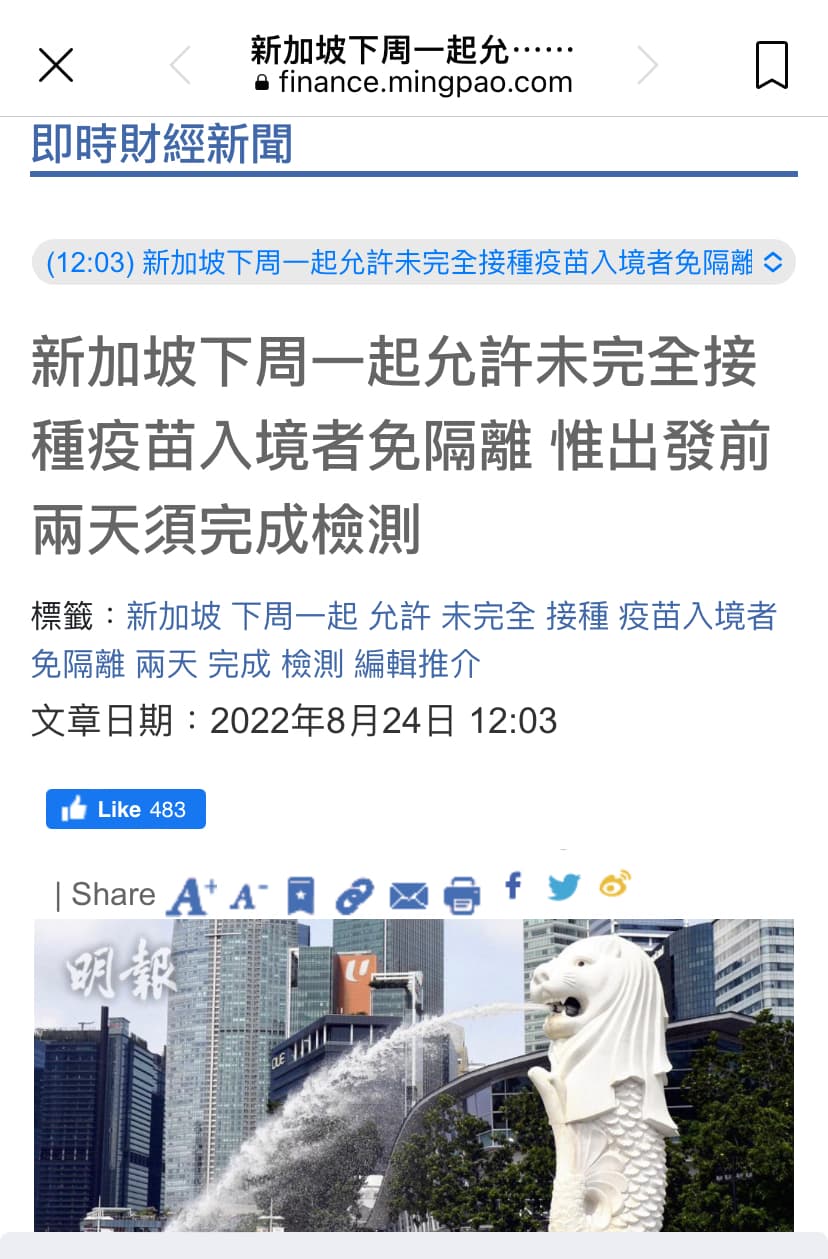This screenshot has width=828, height=1259.
Task: Share the article on Weibo
Action: point(615,885)
